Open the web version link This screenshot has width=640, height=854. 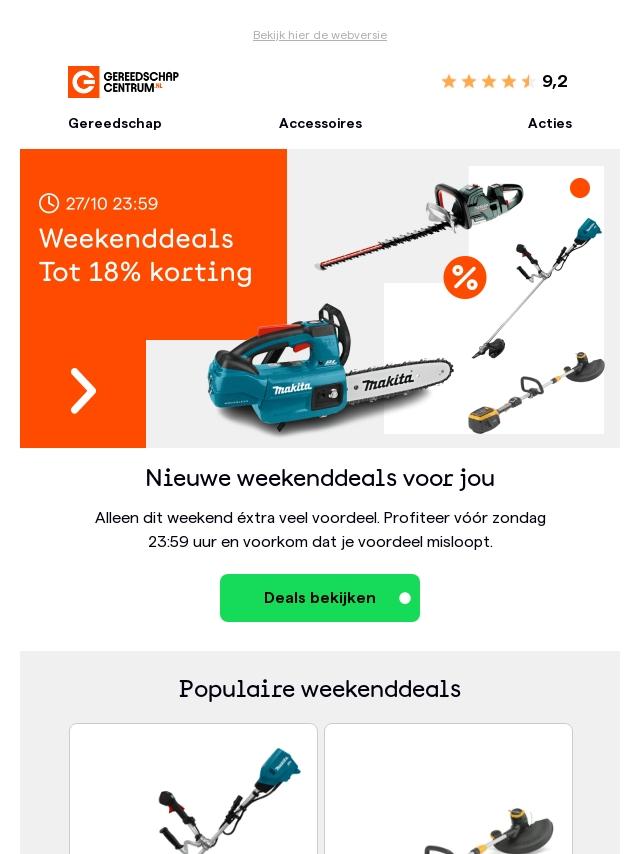[x=320, y=35]
